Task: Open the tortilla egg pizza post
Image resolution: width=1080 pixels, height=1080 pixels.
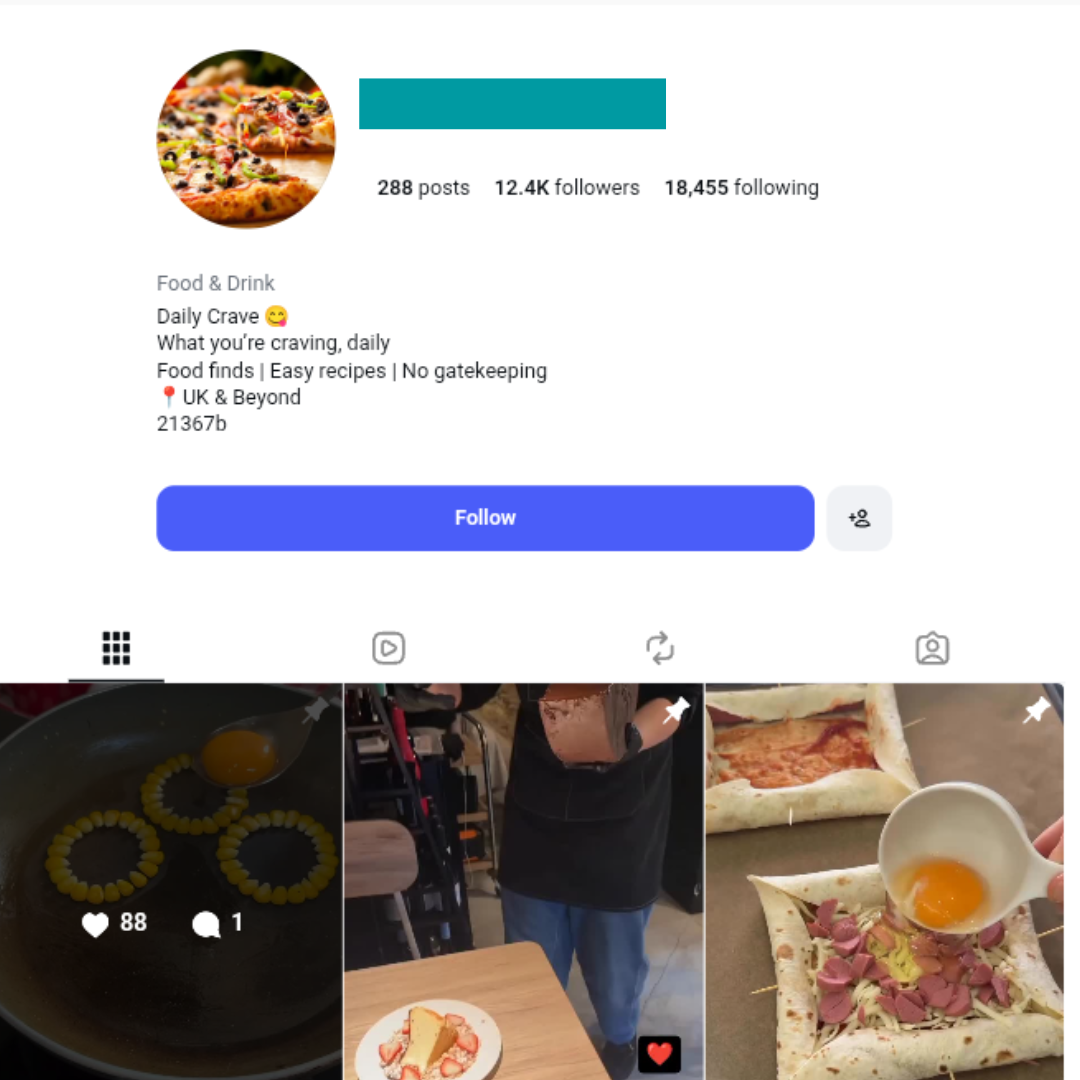Action: (884, 882)
